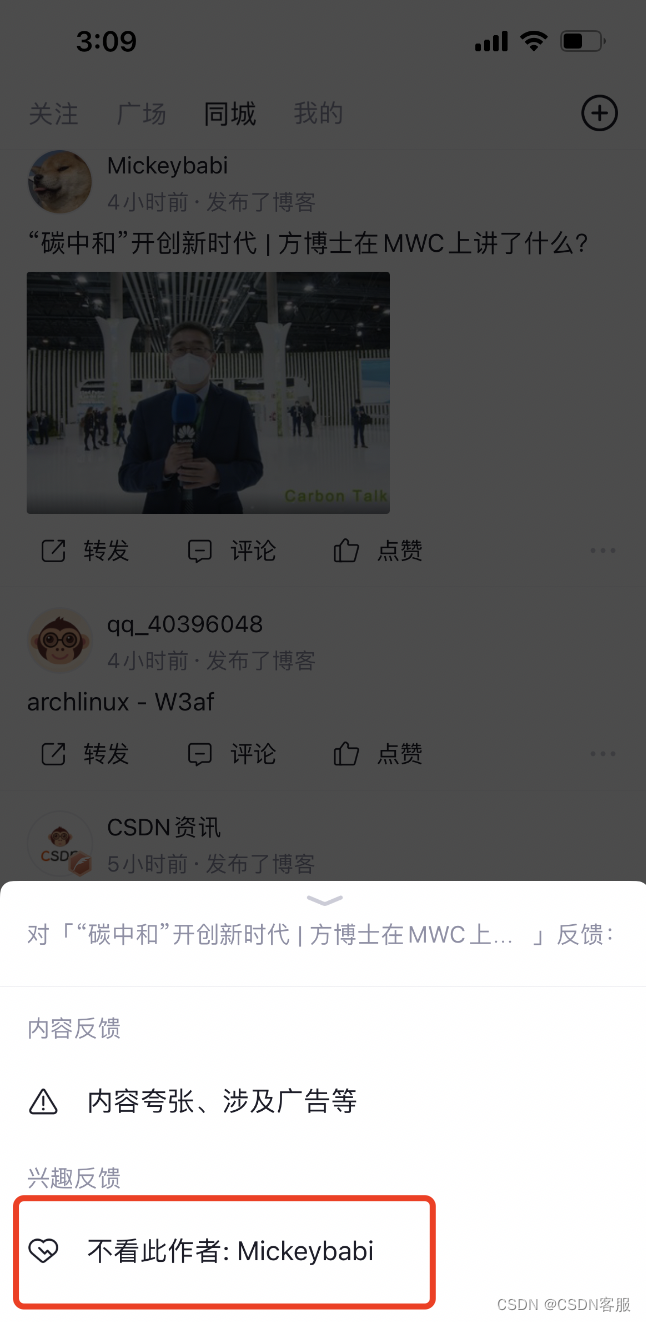
Task: Open more options on Mickeybabi's post
Action: point(602,550)
